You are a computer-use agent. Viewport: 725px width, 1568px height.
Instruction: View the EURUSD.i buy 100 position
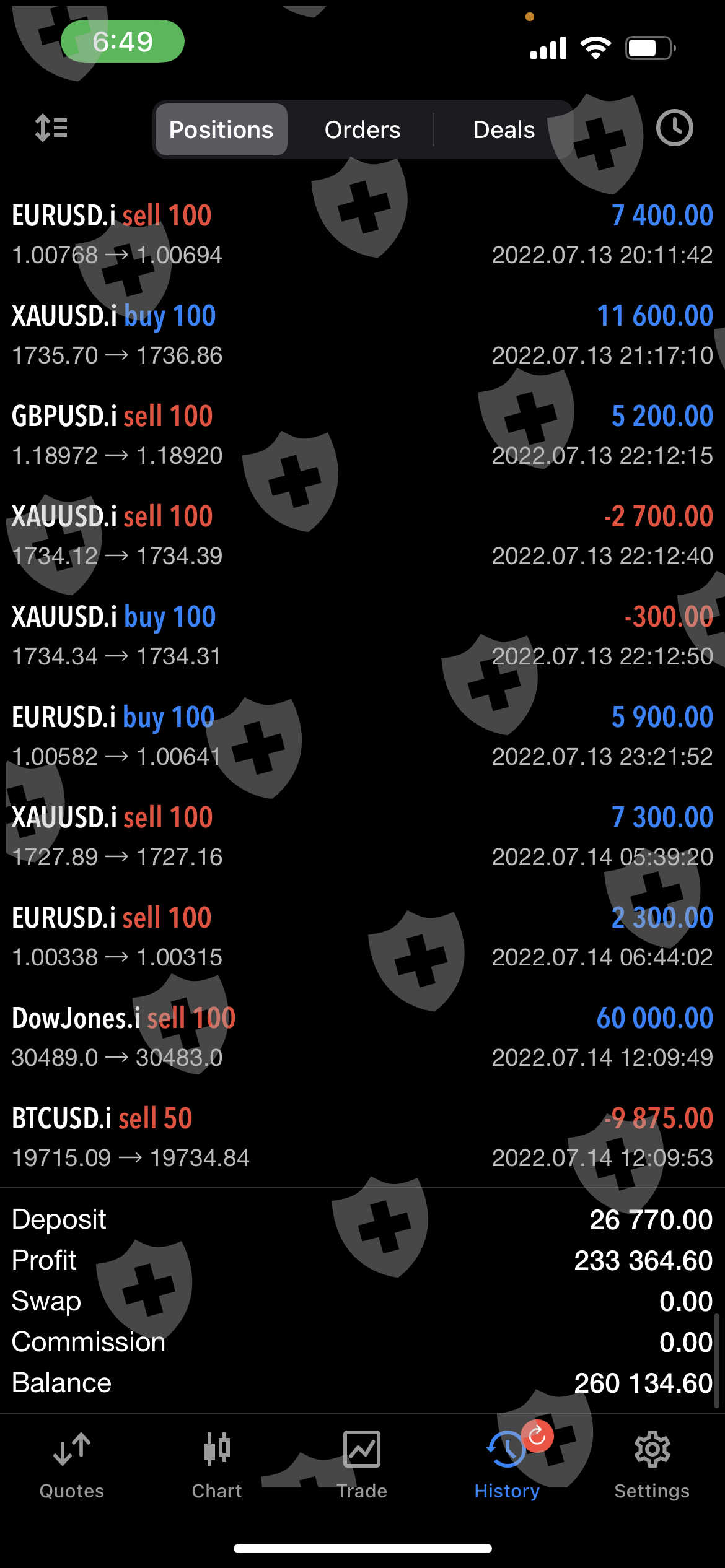pyautogui.click(x=362, y=736)
